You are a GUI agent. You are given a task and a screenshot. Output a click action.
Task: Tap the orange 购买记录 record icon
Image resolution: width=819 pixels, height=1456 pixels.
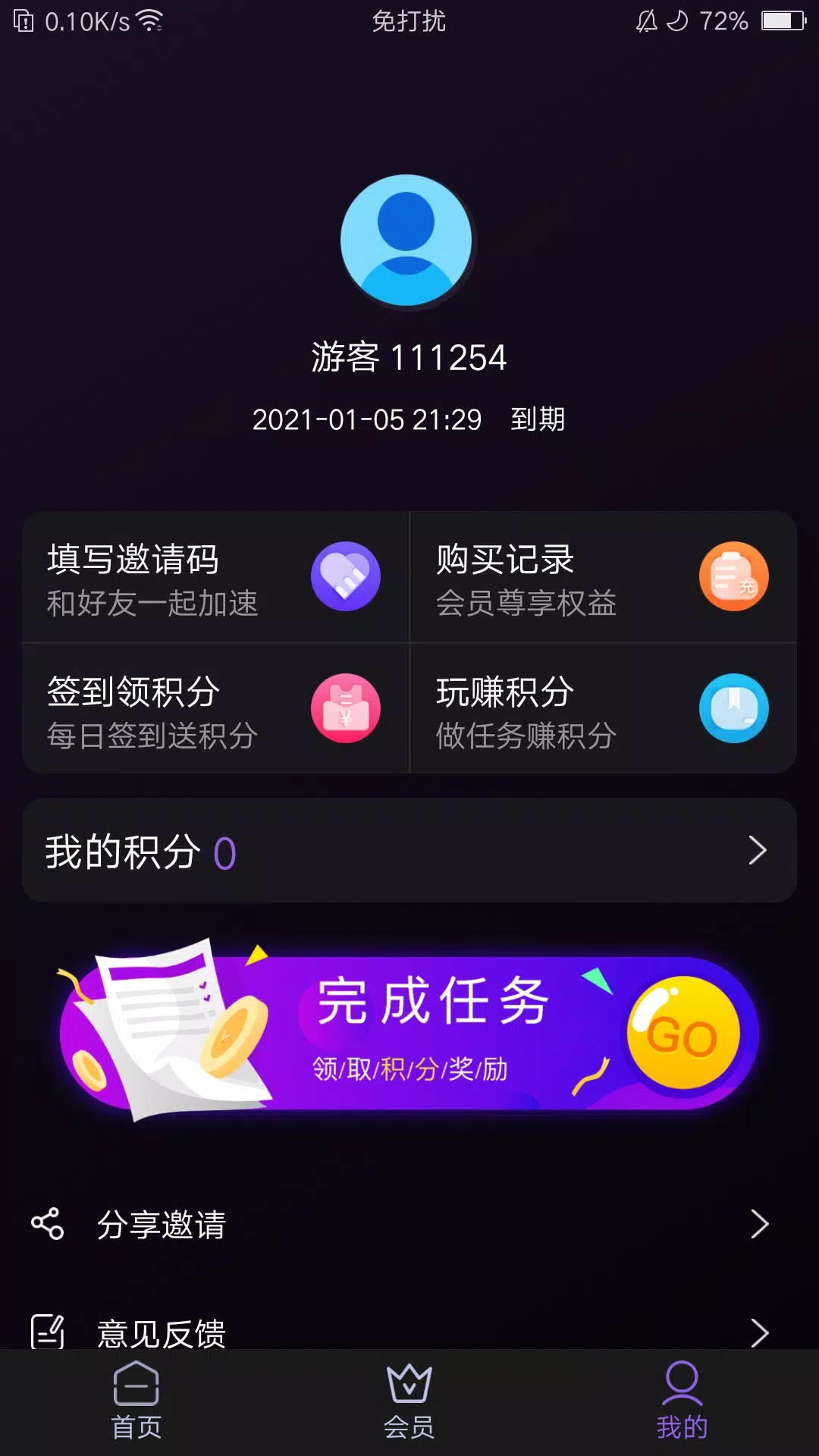733,576
